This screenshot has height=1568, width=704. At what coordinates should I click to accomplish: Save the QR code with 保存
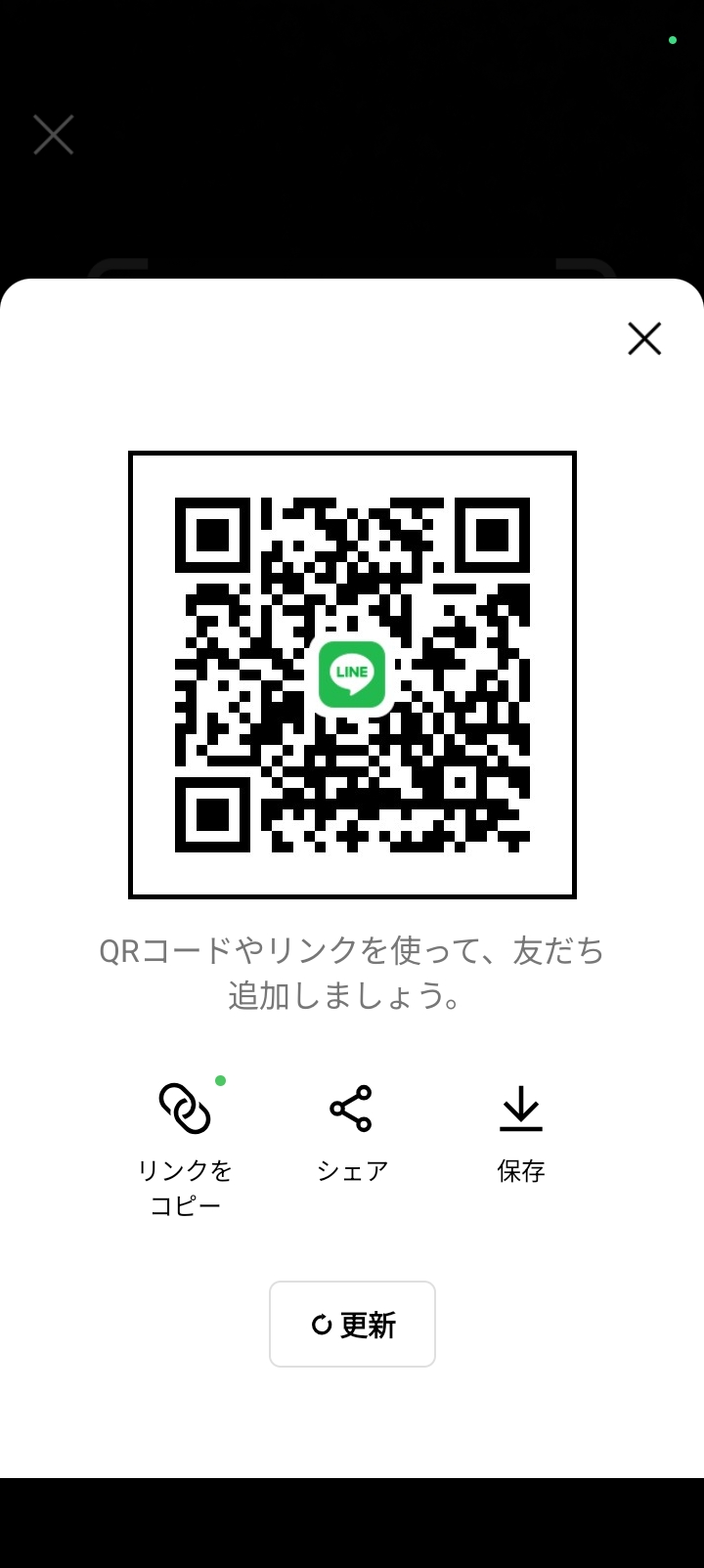point(521,1133)
